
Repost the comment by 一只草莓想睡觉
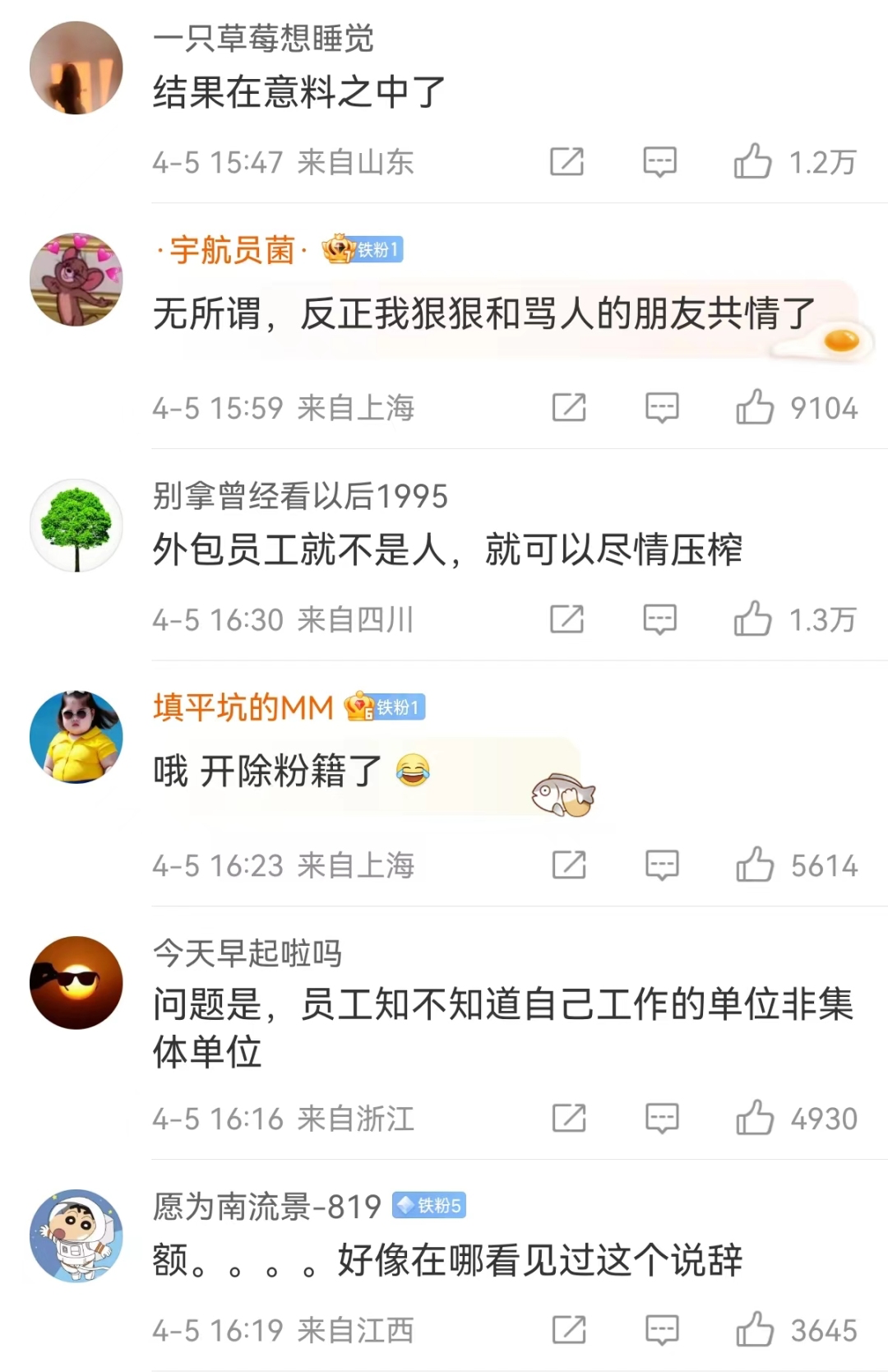point(567,161)
